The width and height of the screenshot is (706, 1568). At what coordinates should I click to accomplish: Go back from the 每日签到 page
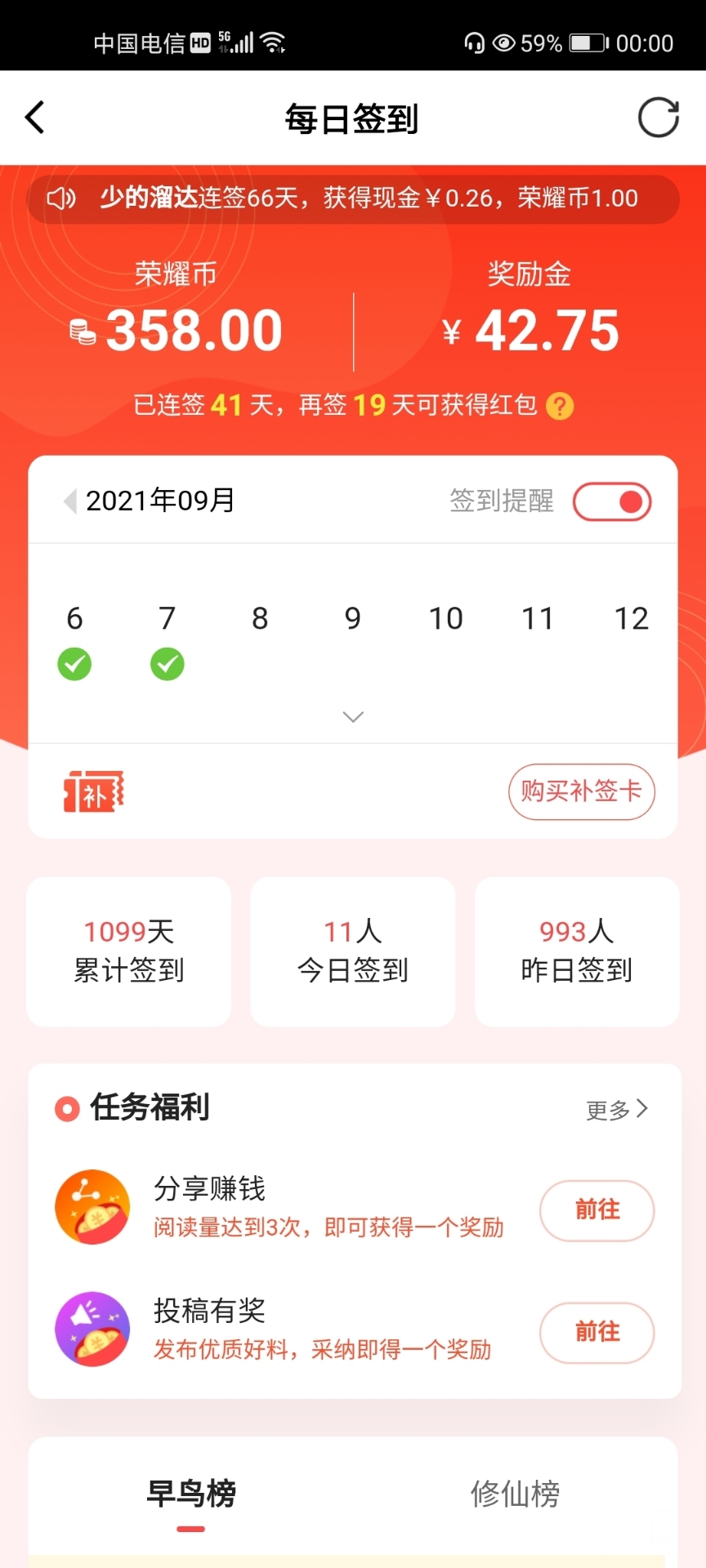(x=35, y=118)
